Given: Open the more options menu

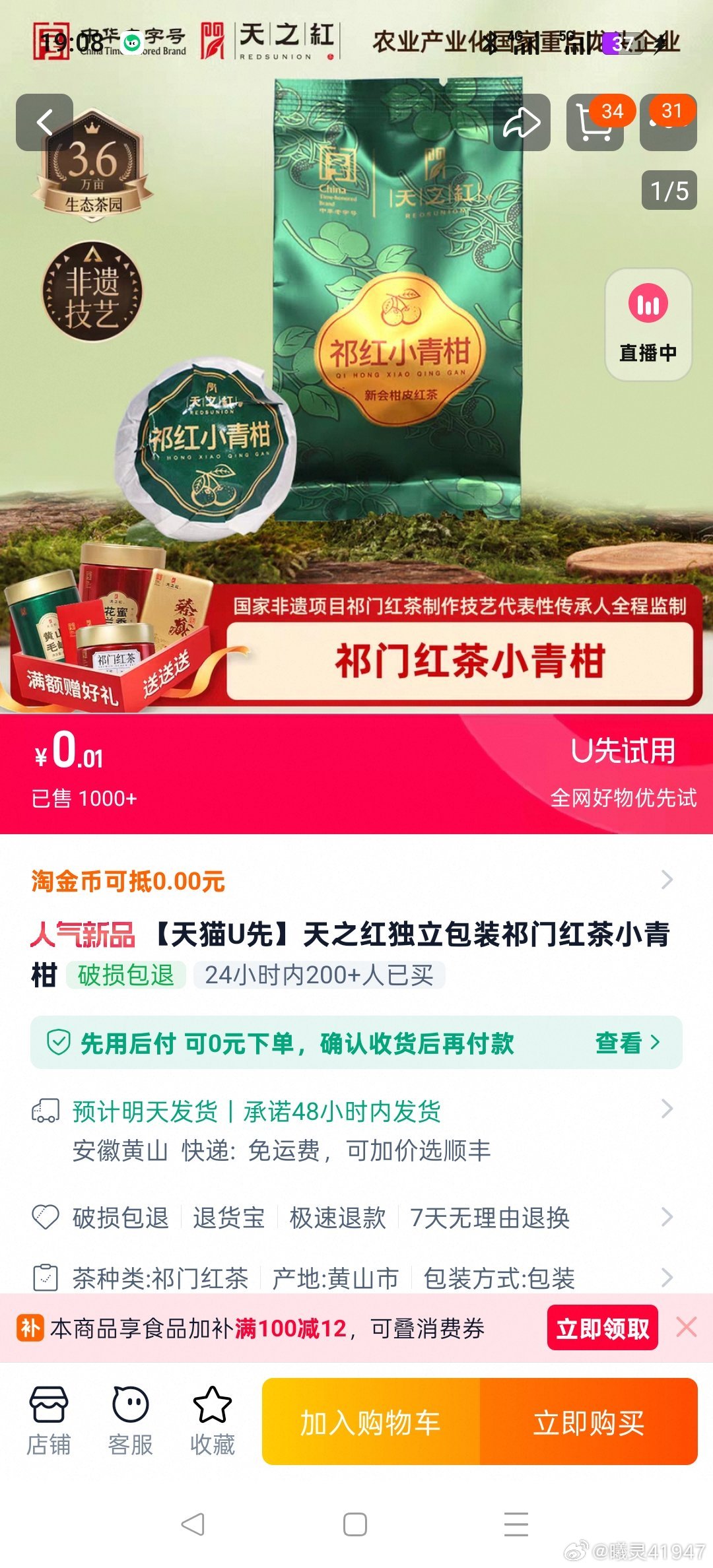Looking at the screenshot, I should 668,123.
